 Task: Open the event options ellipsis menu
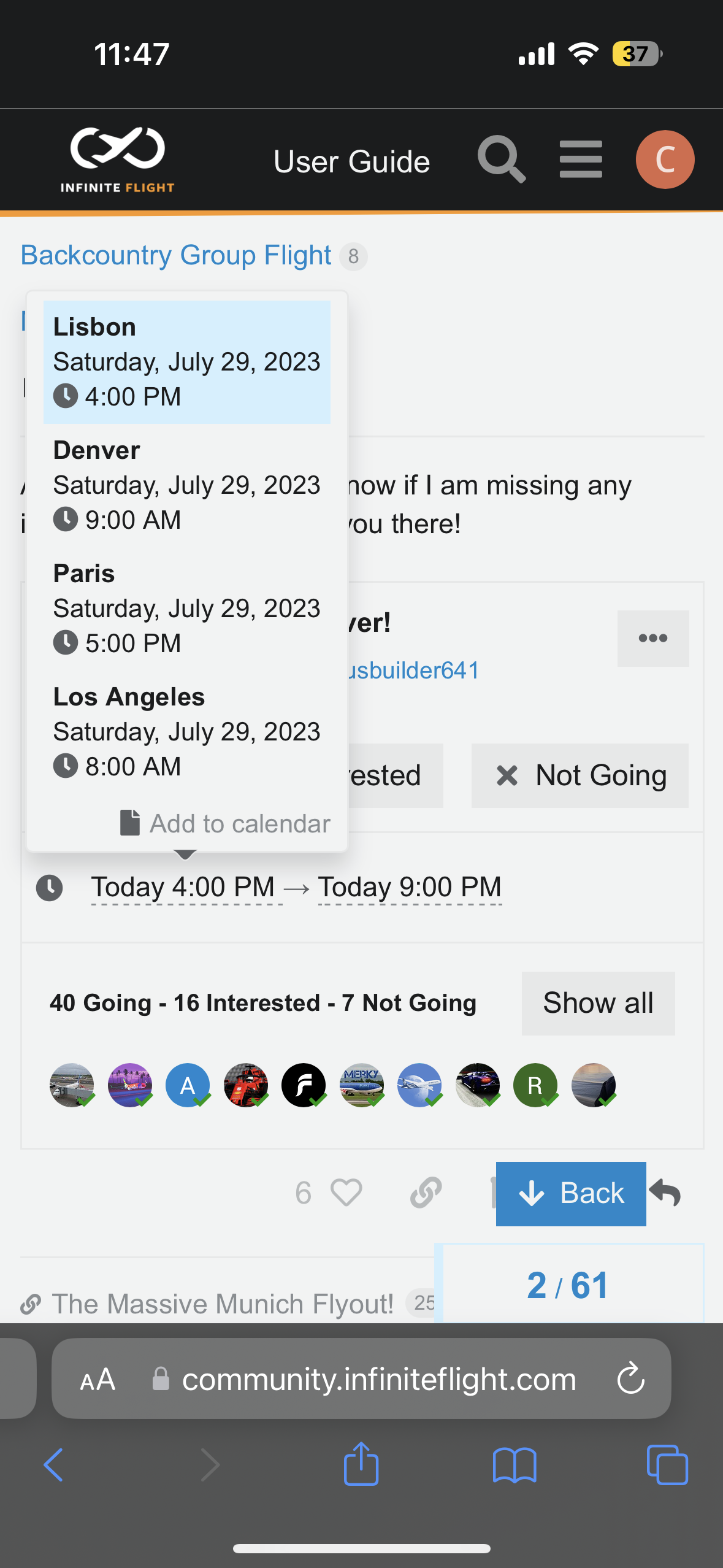(652, 638)
